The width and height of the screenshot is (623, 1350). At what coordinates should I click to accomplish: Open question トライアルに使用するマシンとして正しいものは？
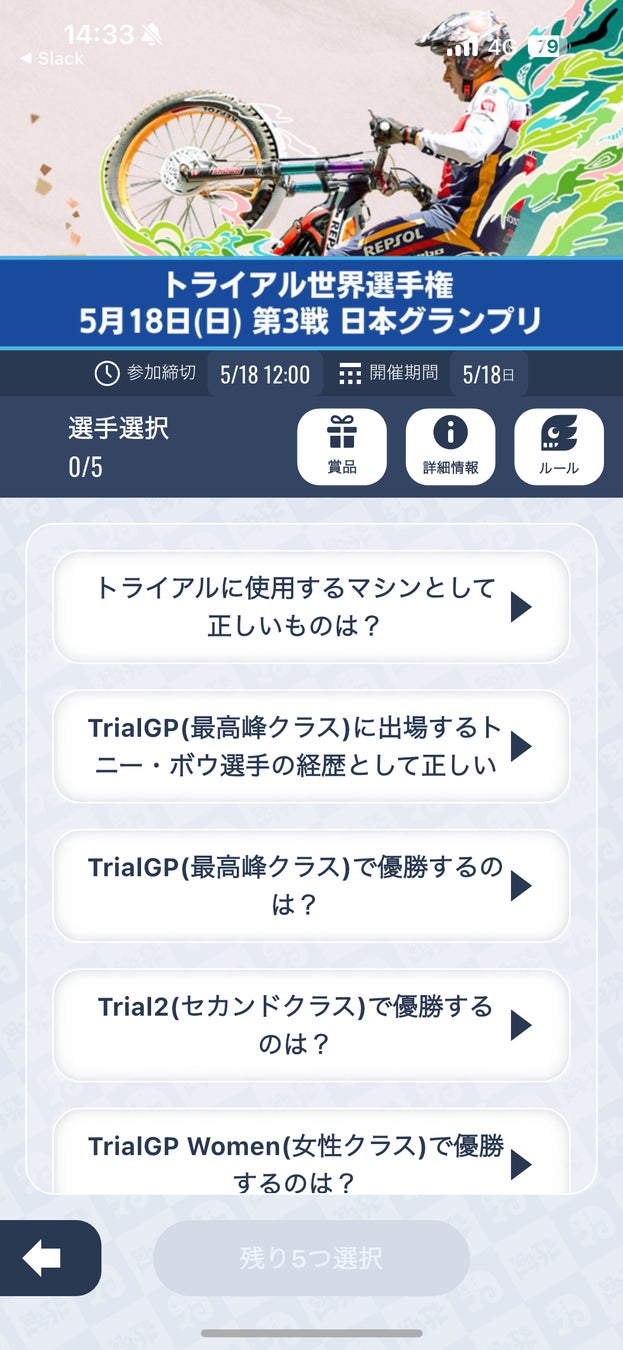click(x=311, y=607)
